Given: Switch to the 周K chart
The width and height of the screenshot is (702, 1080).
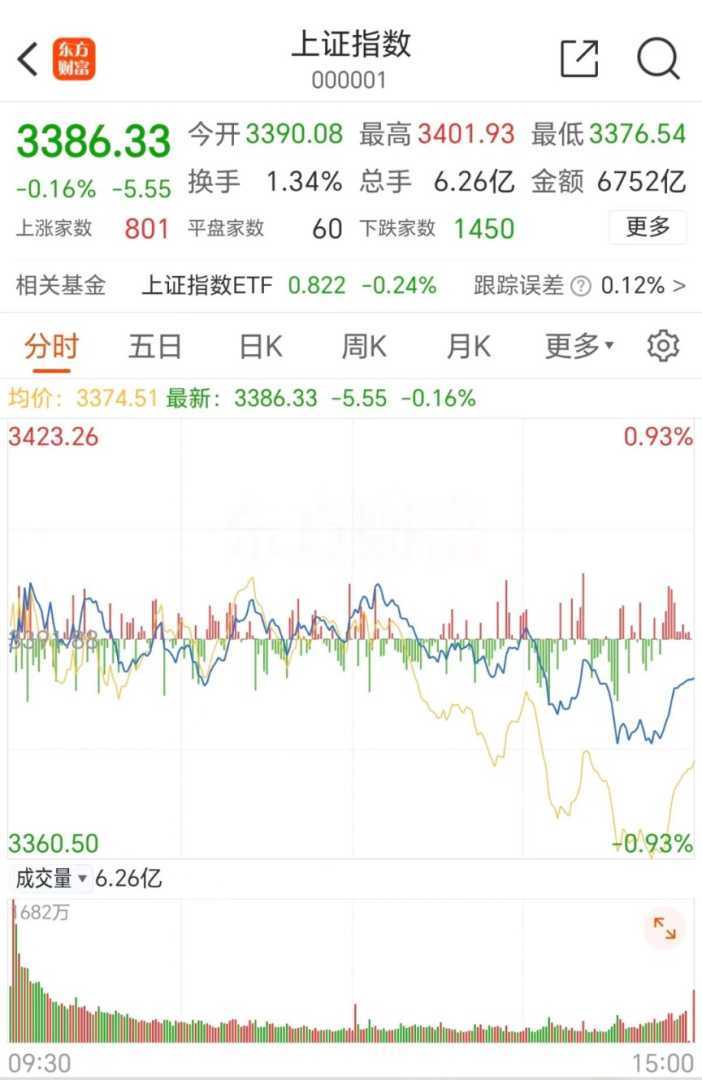Looking at the screenshot, I should tap(364, 347).
